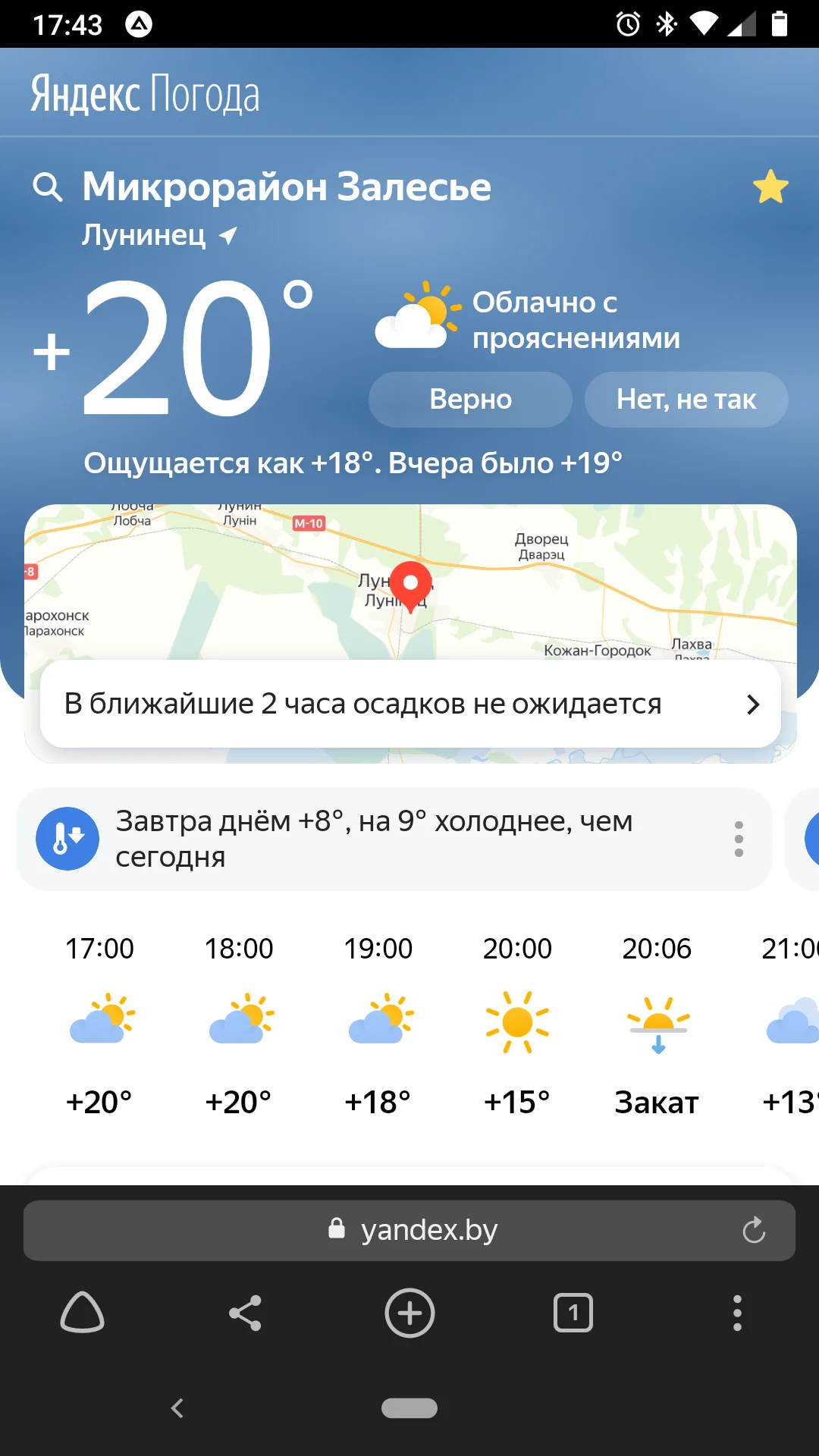This screenshot has width=819, height=1456.
Task: Report wrong weather via Нет, не так
Action: tap(686, 400)
